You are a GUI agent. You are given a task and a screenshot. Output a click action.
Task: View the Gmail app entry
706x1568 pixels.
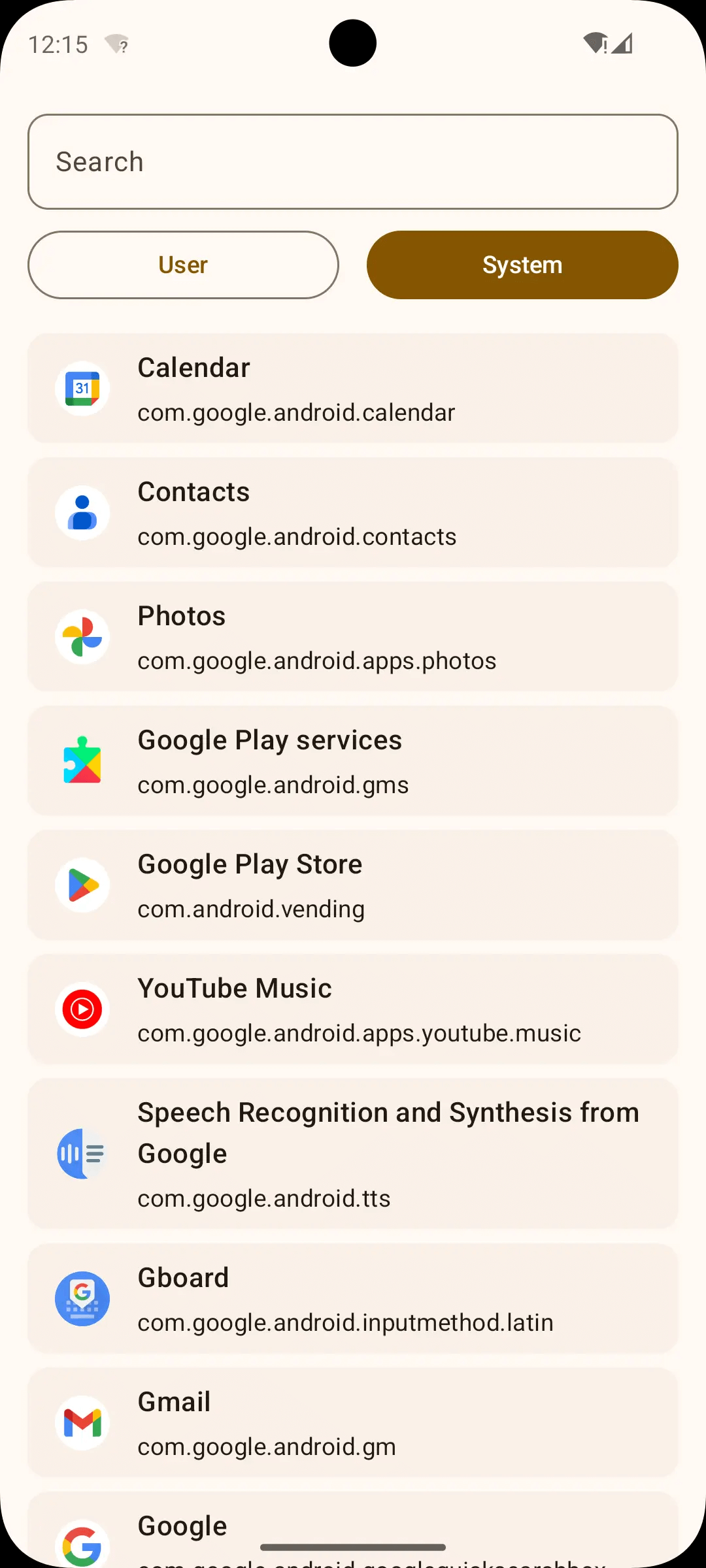pyautogui.click(x=353, y=1423)
